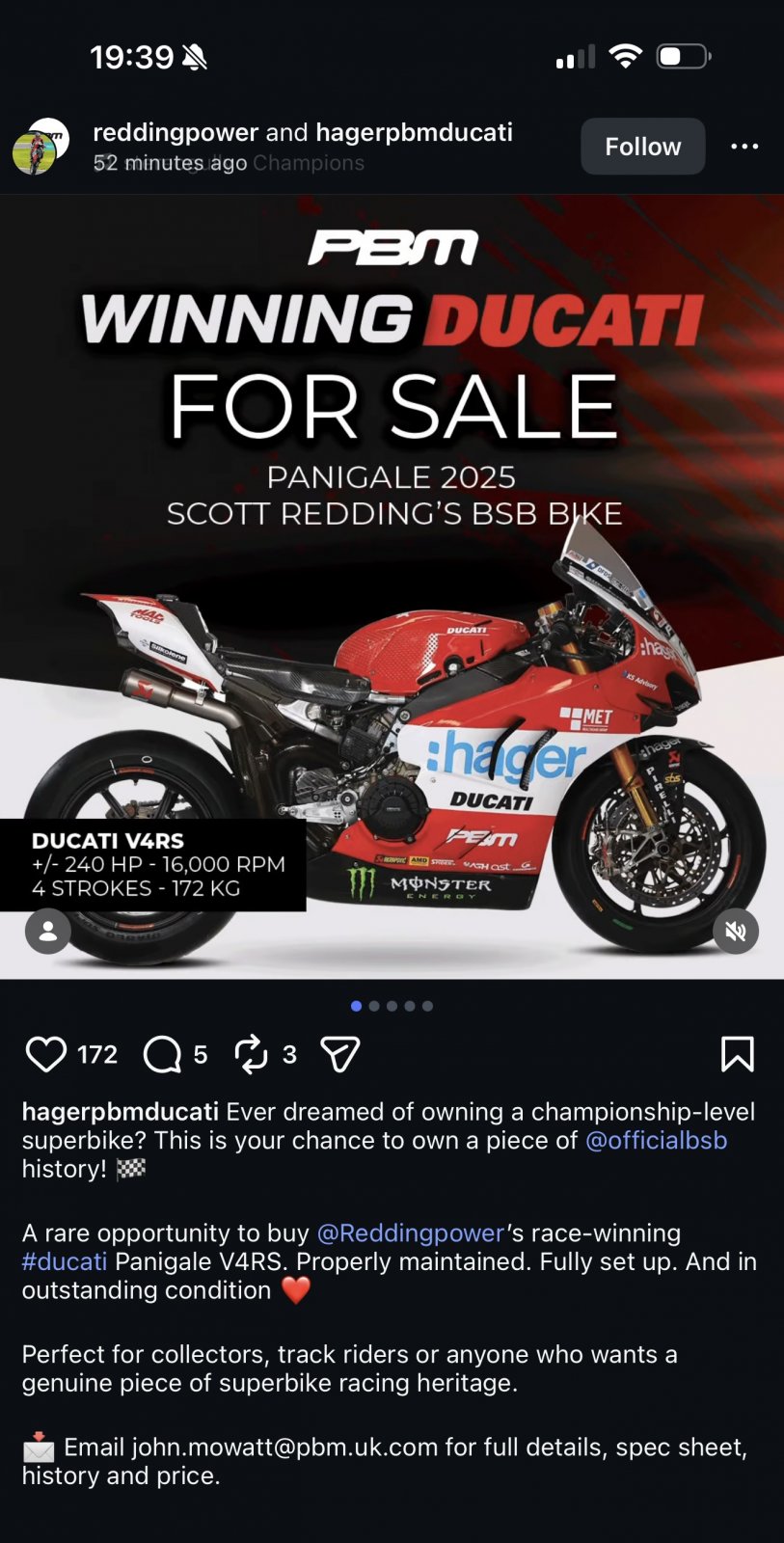Follow reddingpower and hagerpbmducati
This screenshot has height=1543, width=784.
point(642,147)
